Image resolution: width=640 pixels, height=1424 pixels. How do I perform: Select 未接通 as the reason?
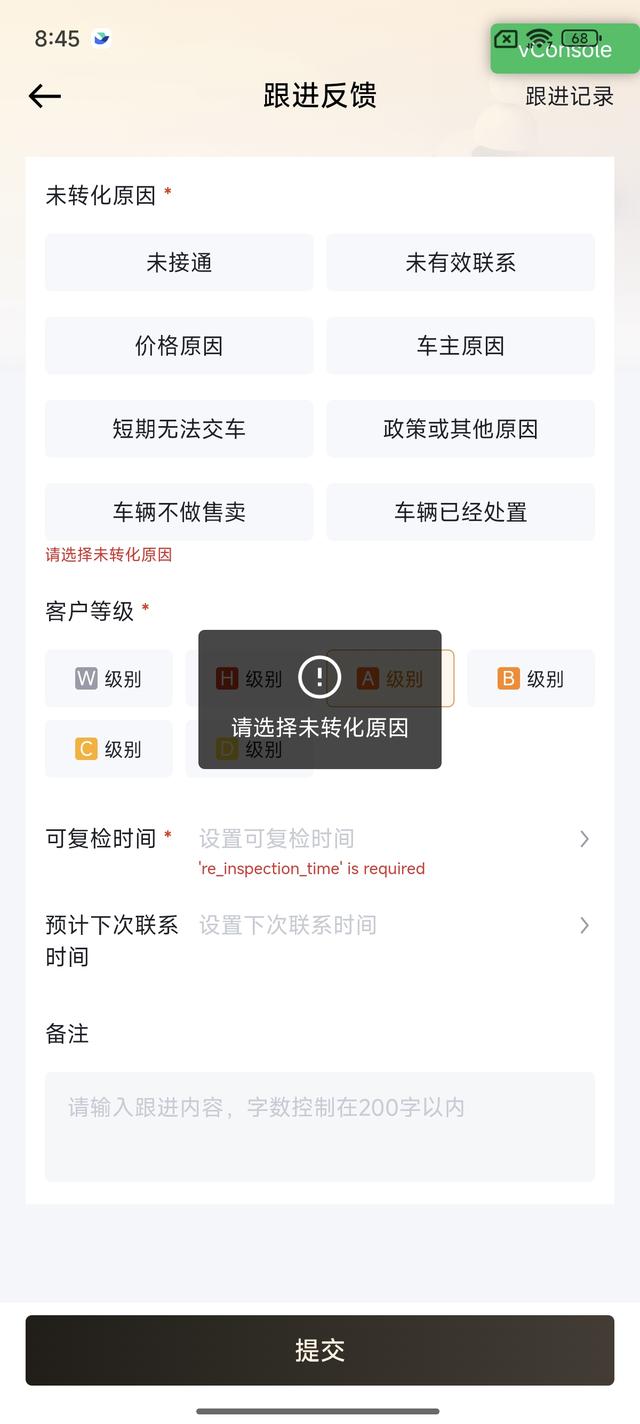coord(179,263)
